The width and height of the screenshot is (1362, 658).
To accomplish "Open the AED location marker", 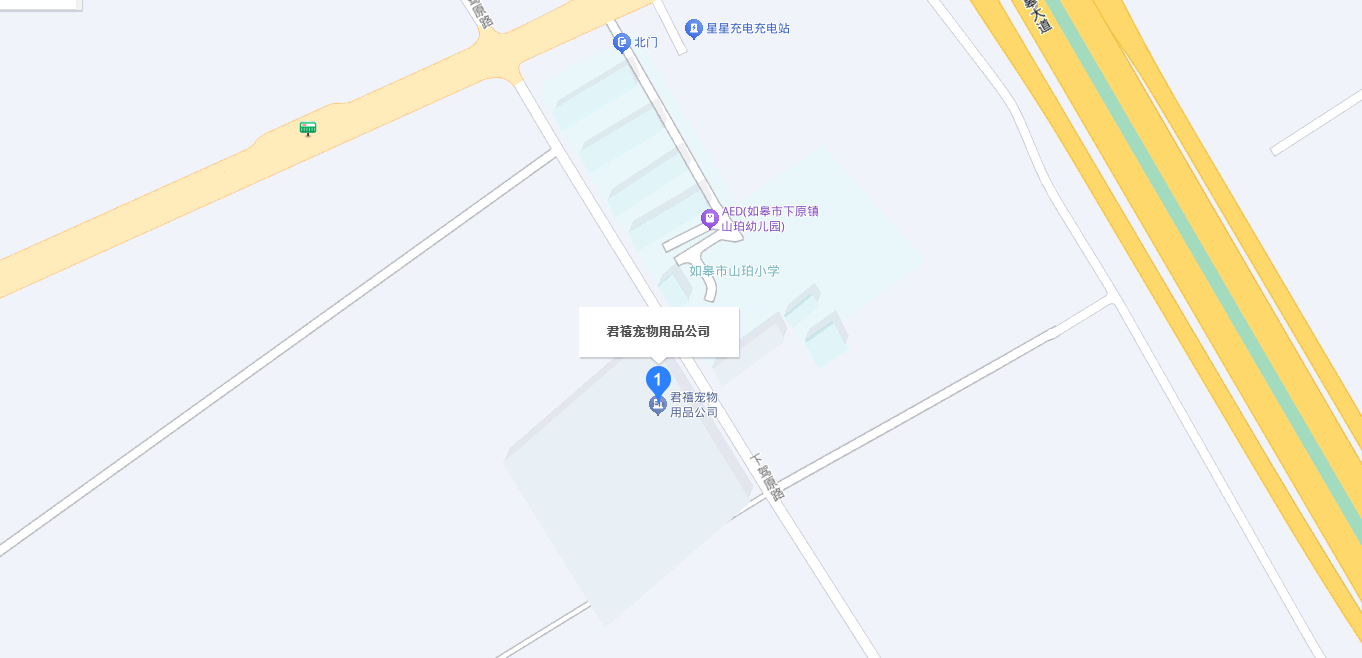I will tap(710, 218).
